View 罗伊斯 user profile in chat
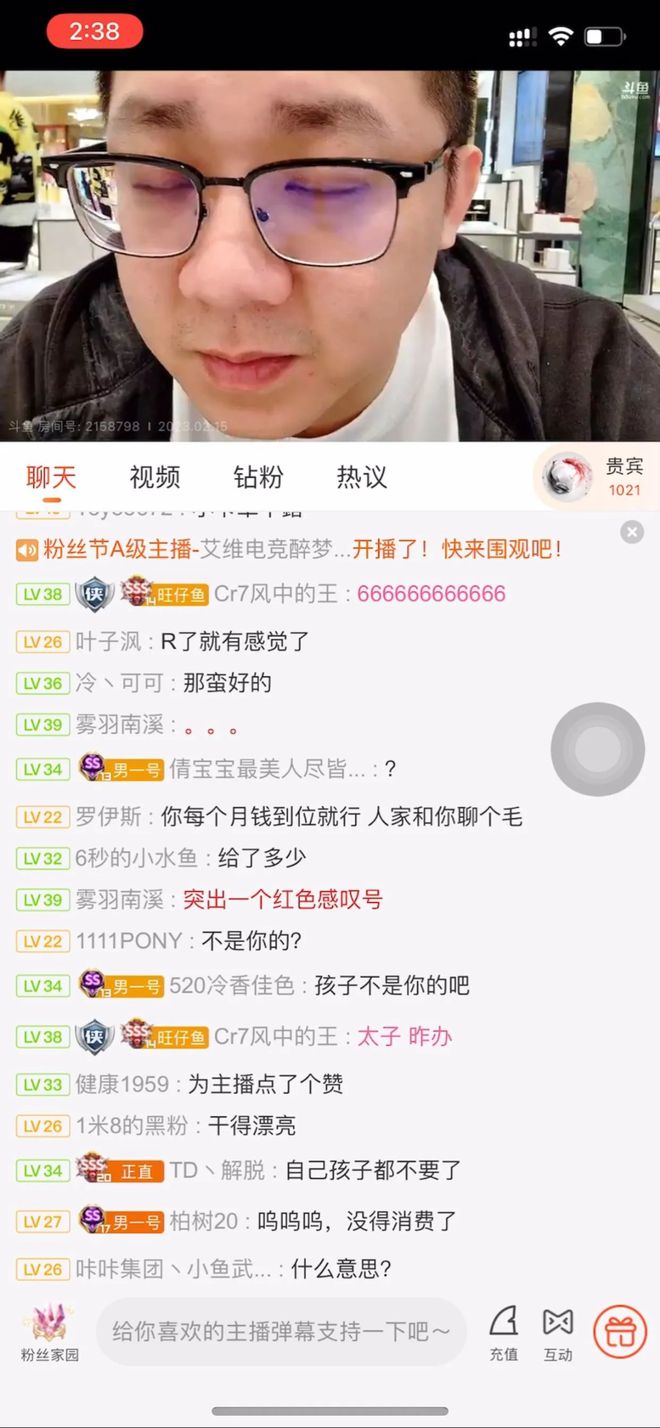This screenshot has width=660, height=1428. coord(112,816)
